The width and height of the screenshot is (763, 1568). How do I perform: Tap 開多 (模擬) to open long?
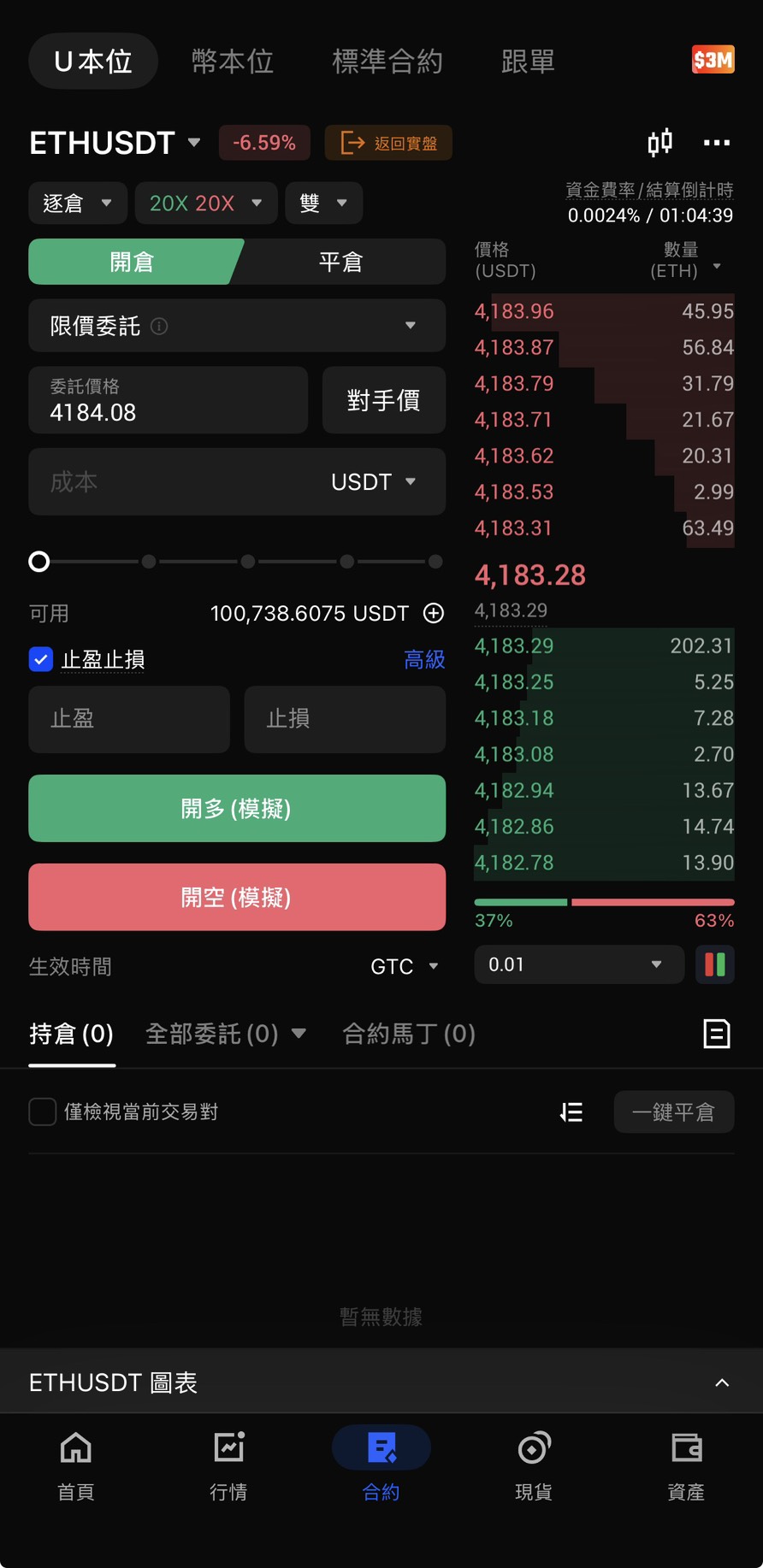point(237,809)
